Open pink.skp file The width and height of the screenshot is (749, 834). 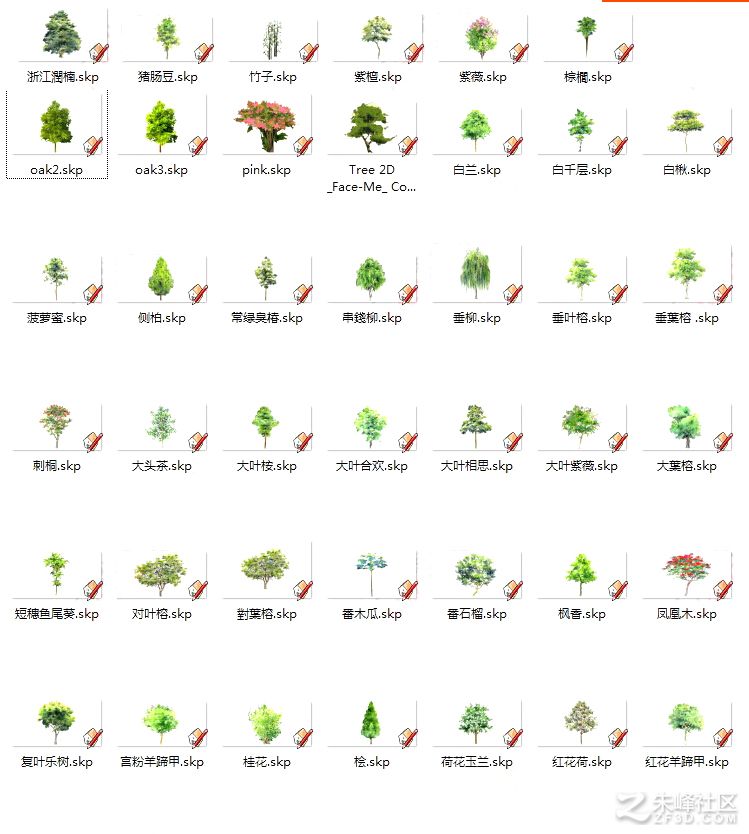point(266,128)
